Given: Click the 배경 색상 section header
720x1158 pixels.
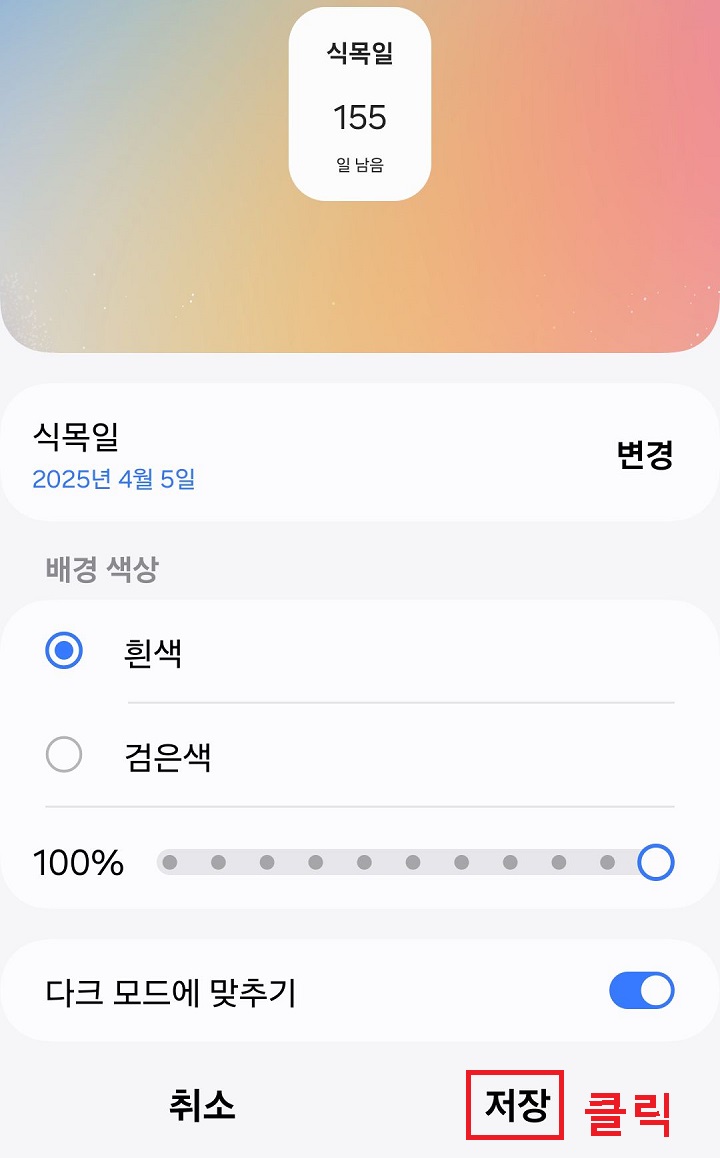Looking at the screenshot, I should [x=100, y=567].
